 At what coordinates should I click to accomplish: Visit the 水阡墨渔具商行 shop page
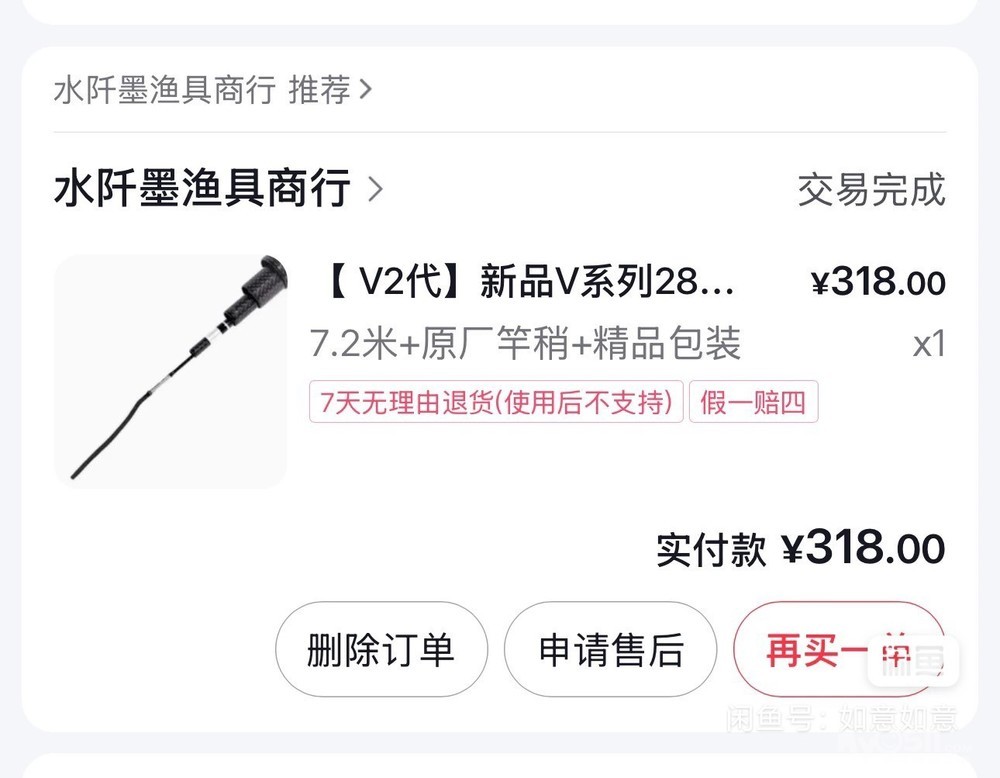pyautogui.click(x=217, y=188)
